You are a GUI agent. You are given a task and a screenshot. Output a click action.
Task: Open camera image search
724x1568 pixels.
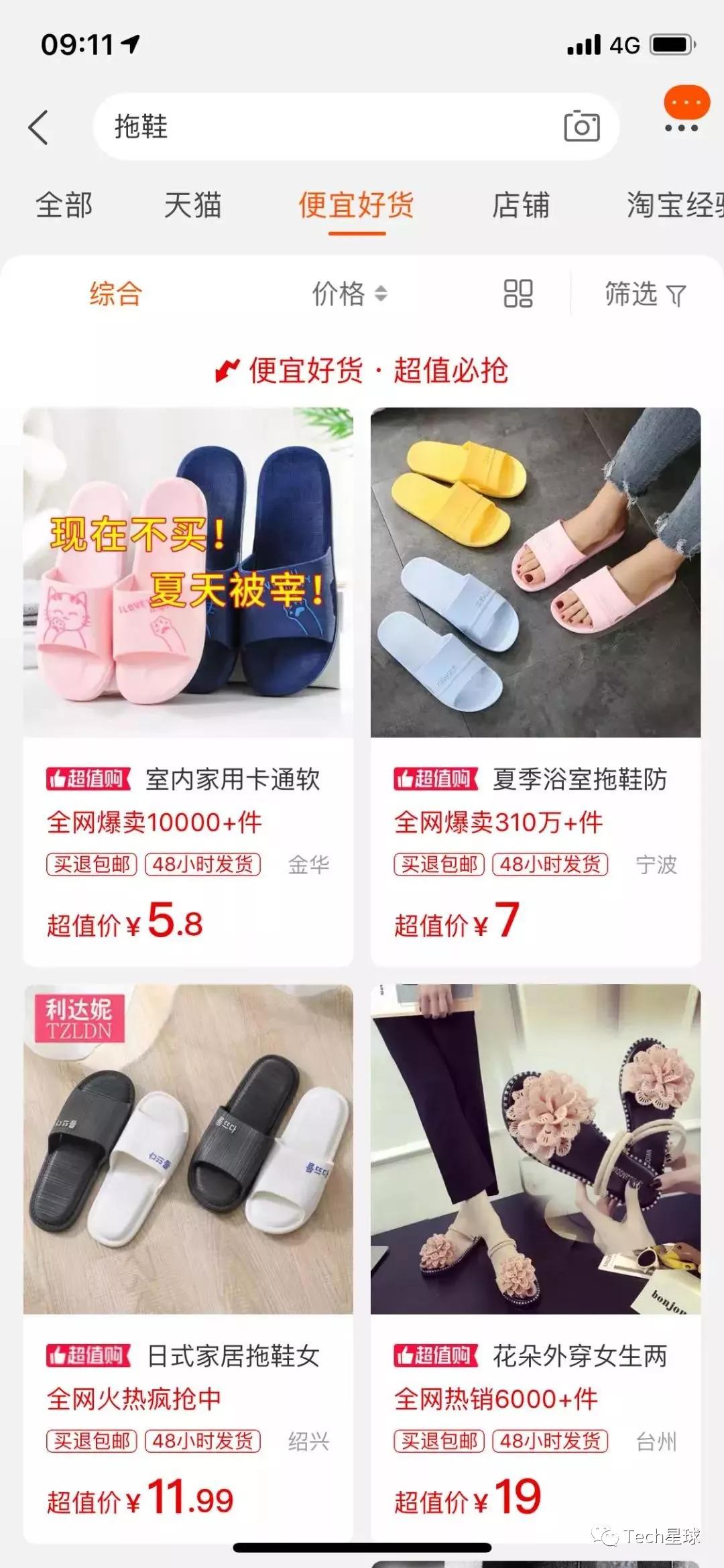[581, 127]
